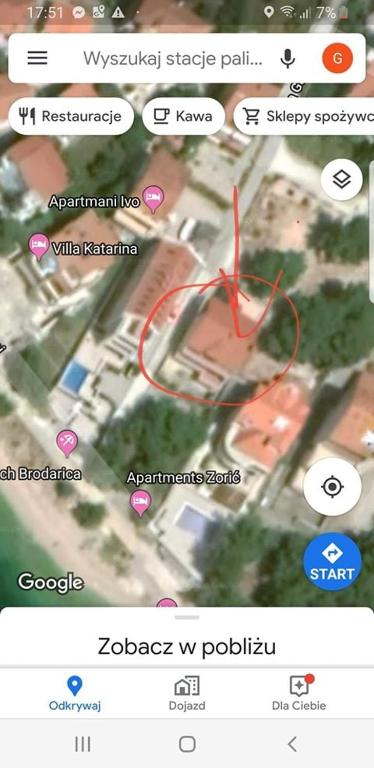This screenshot has width=374, height=768.
Task: Switch to the Dojazd tab
Action: point(187,693)
